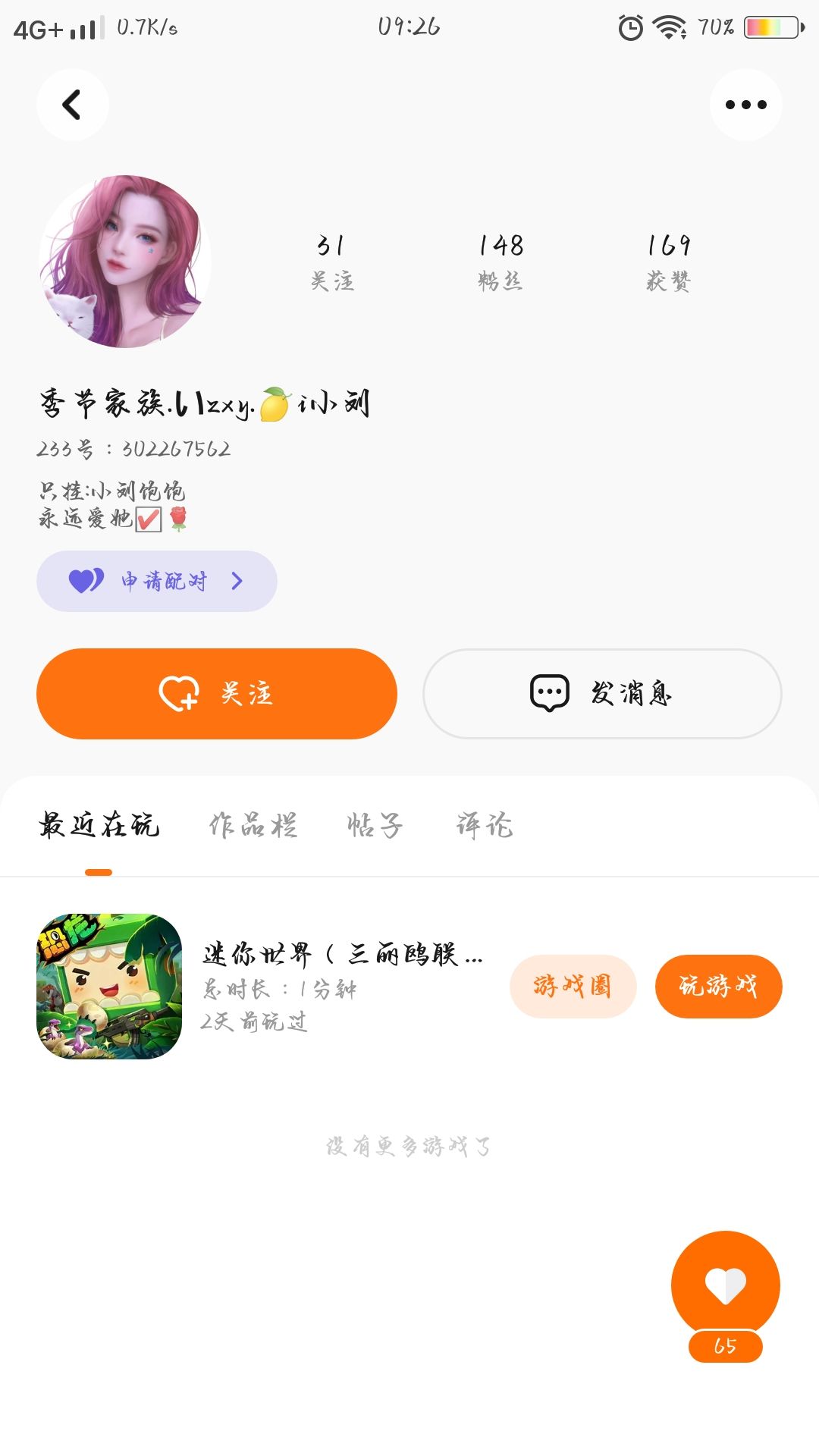Viewport: 819px width, 1456px height.
Task: Follow this user with 关注 button
Action: [x=217, y=693]
